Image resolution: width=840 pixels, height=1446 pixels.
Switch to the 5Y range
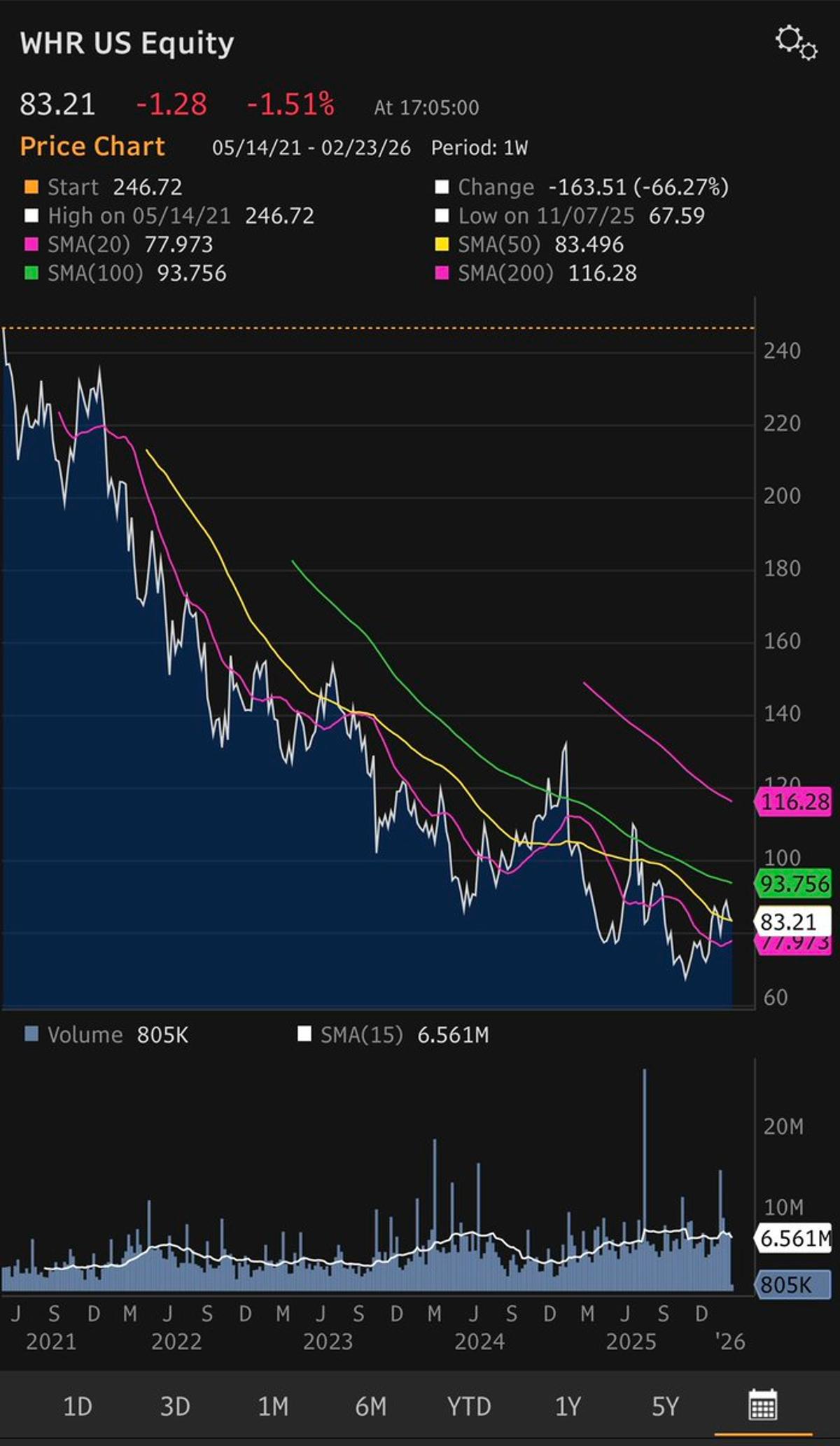pos(665,1405)
